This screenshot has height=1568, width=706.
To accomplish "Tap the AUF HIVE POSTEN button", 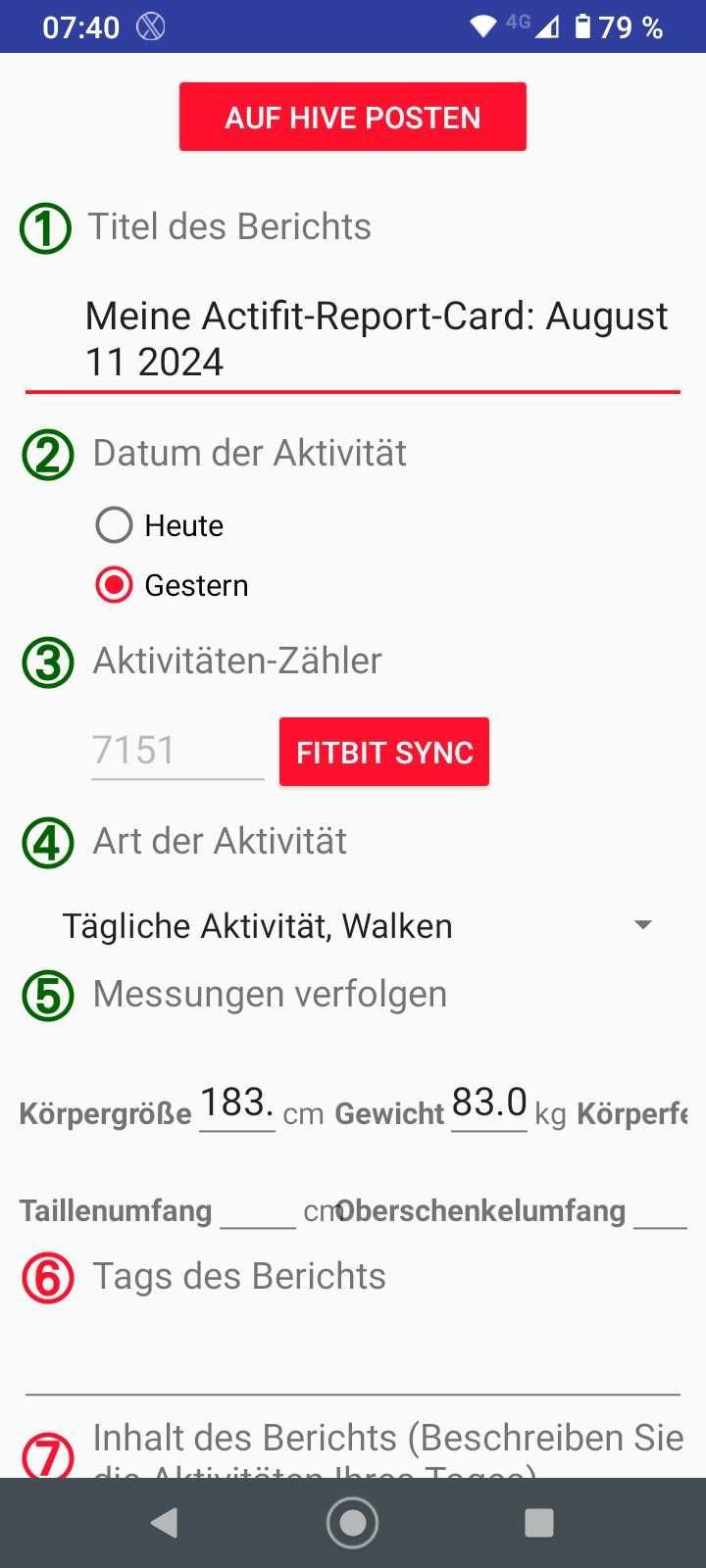I will (353, 118).
